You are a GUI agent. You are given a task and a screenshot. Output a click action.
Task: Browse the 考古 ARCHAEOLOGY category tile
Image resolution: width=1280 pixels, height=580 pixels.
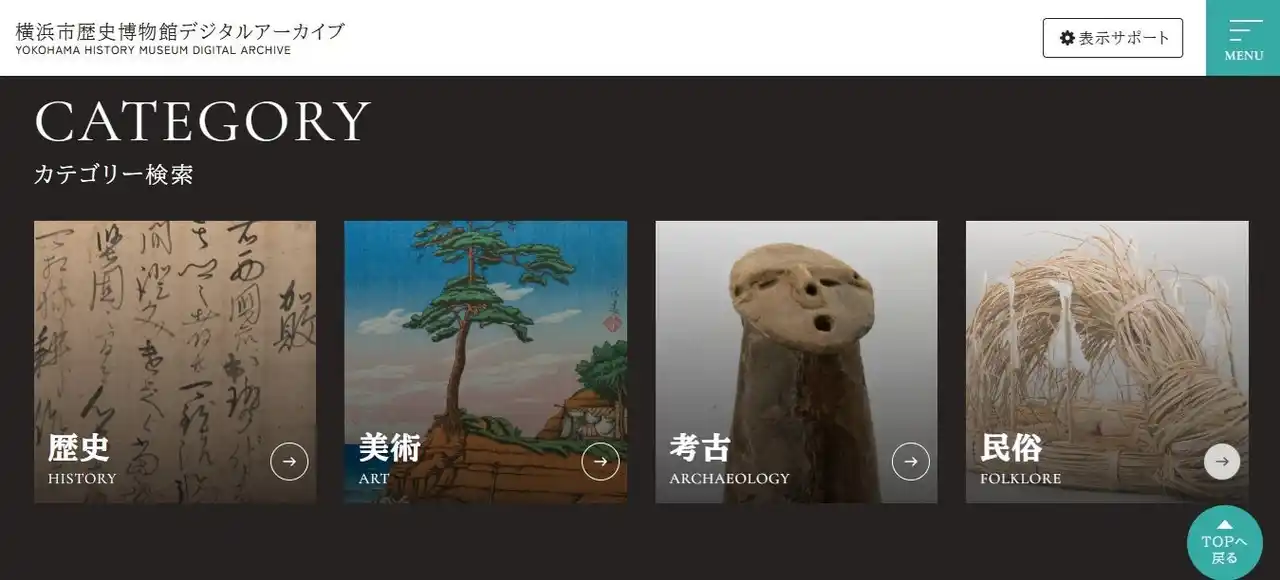[x=796, y=361]
